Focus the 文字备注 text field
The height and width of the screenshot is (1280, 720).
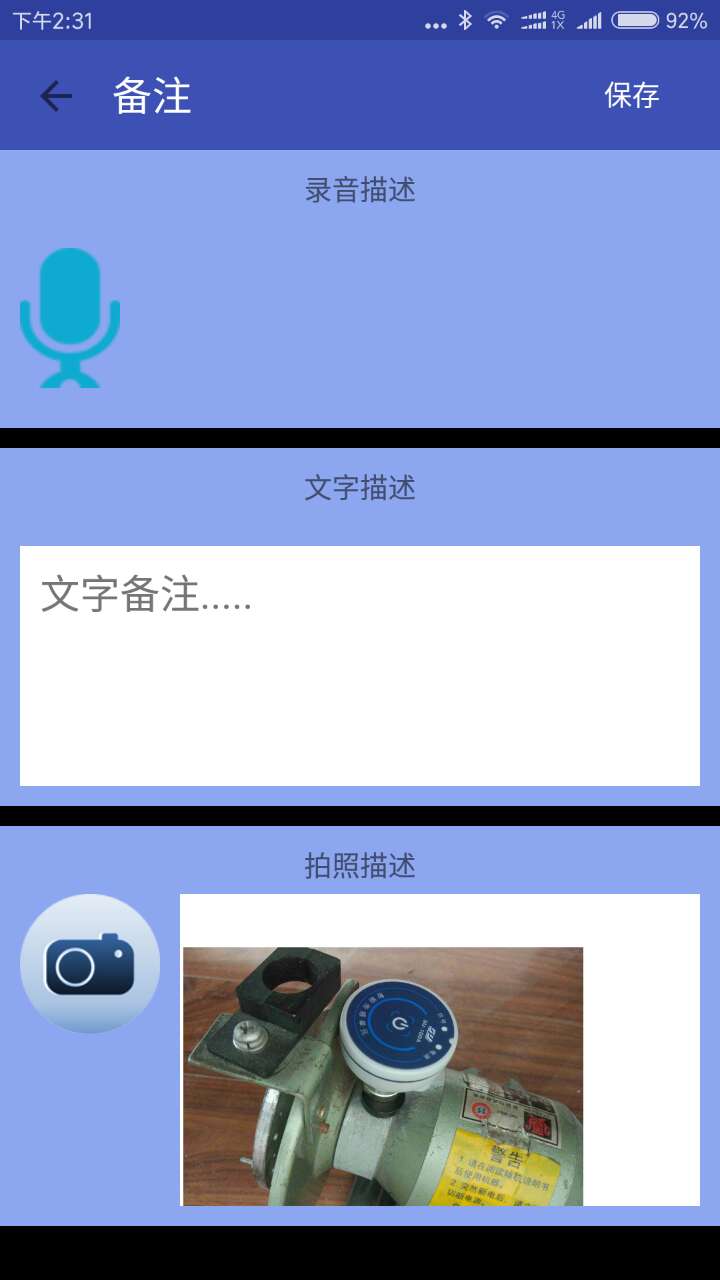tap(360, 665)
